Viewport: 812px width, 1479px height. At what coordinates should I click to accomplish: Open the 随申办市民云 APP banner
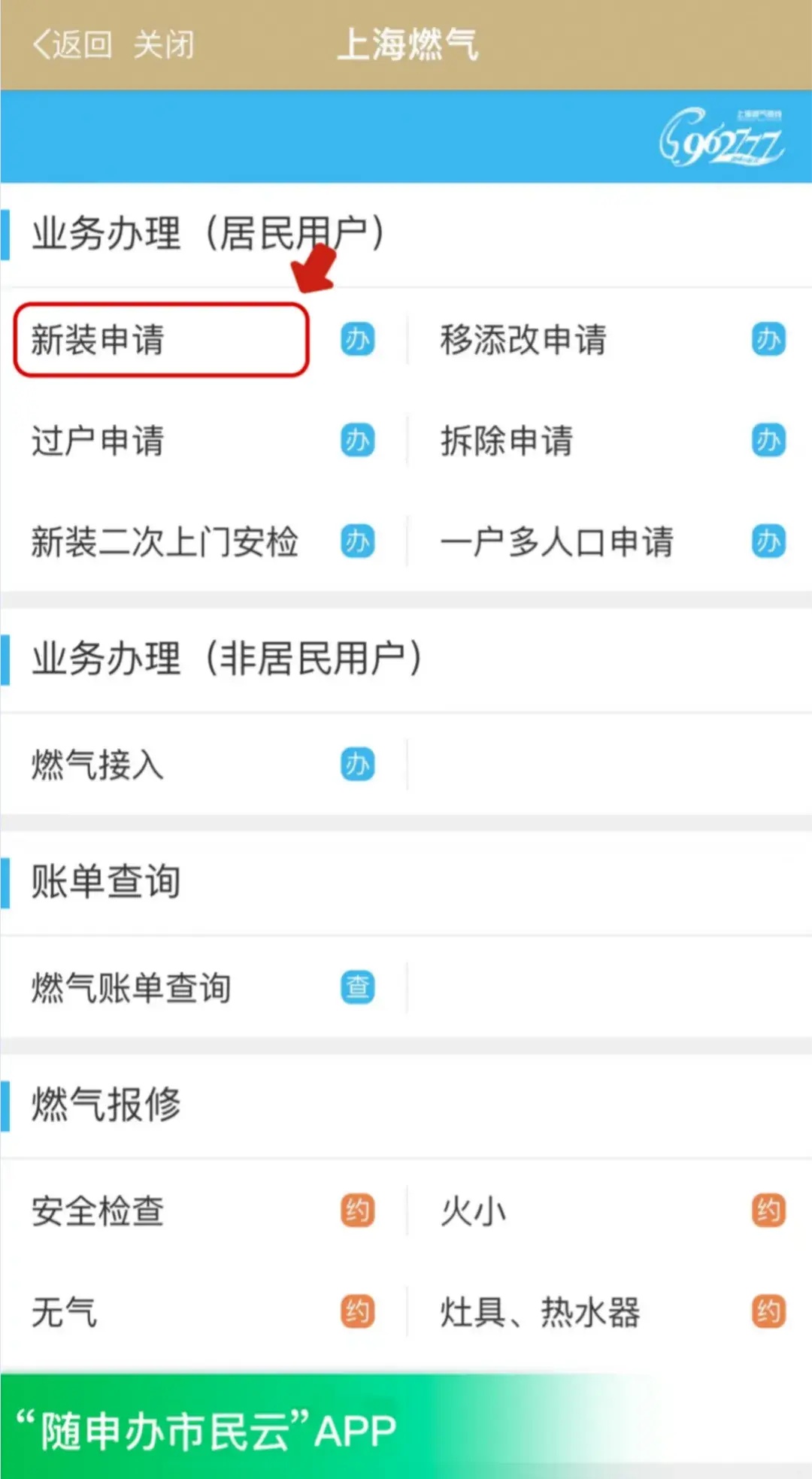click(406, 1426)
